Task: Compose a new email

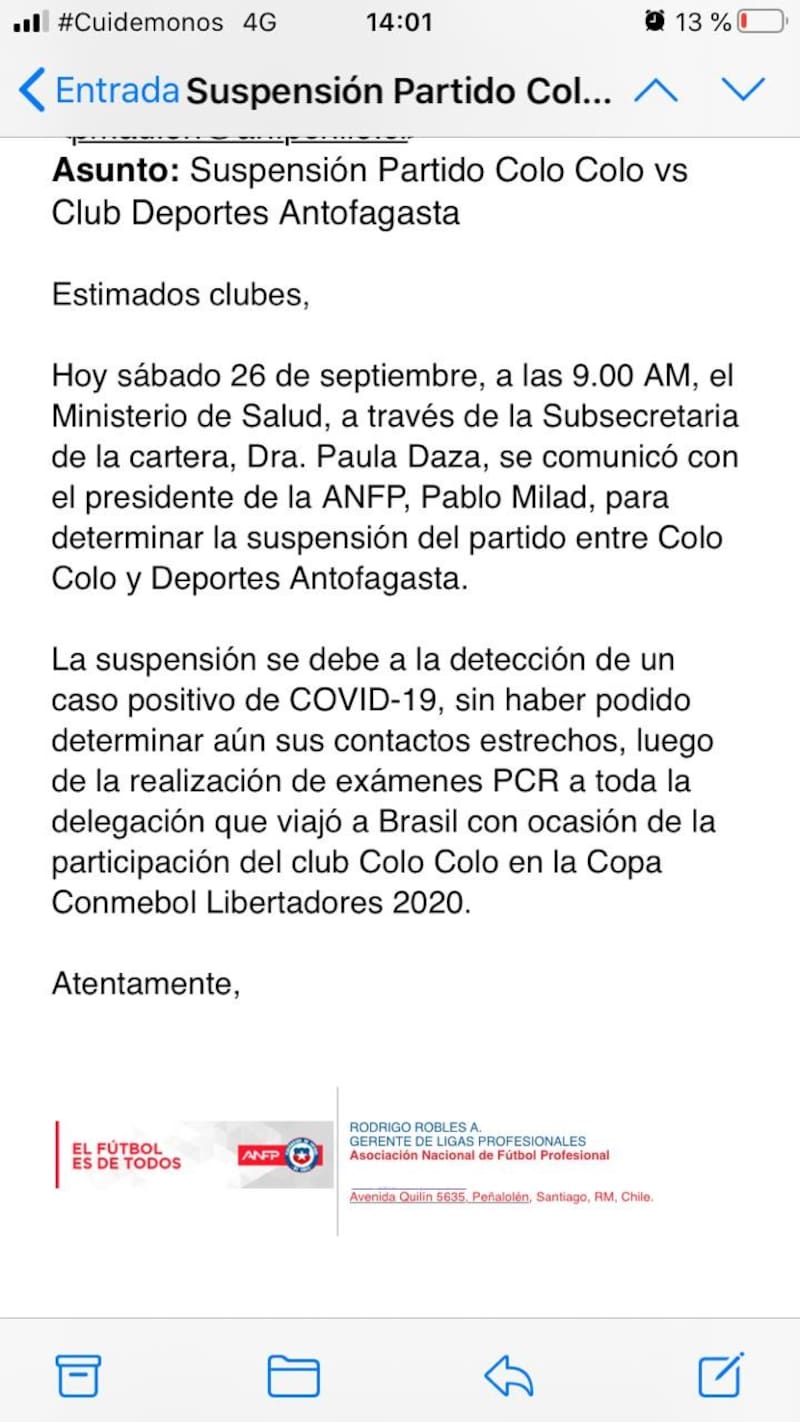Action: coord(721,1374)
